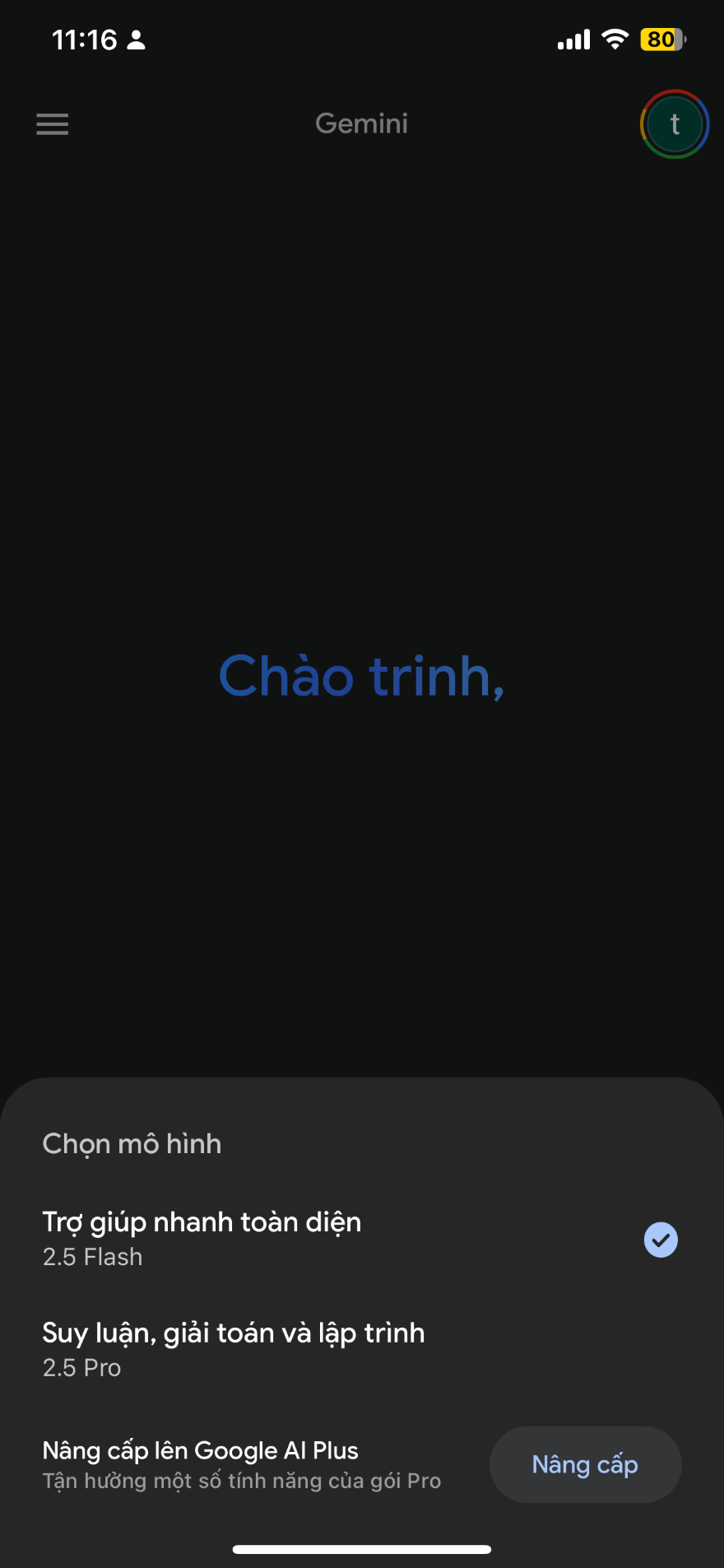Click Nâng cấp lên Google AI Plus
724x1568 pixels.
click(x=200, y=1450)
